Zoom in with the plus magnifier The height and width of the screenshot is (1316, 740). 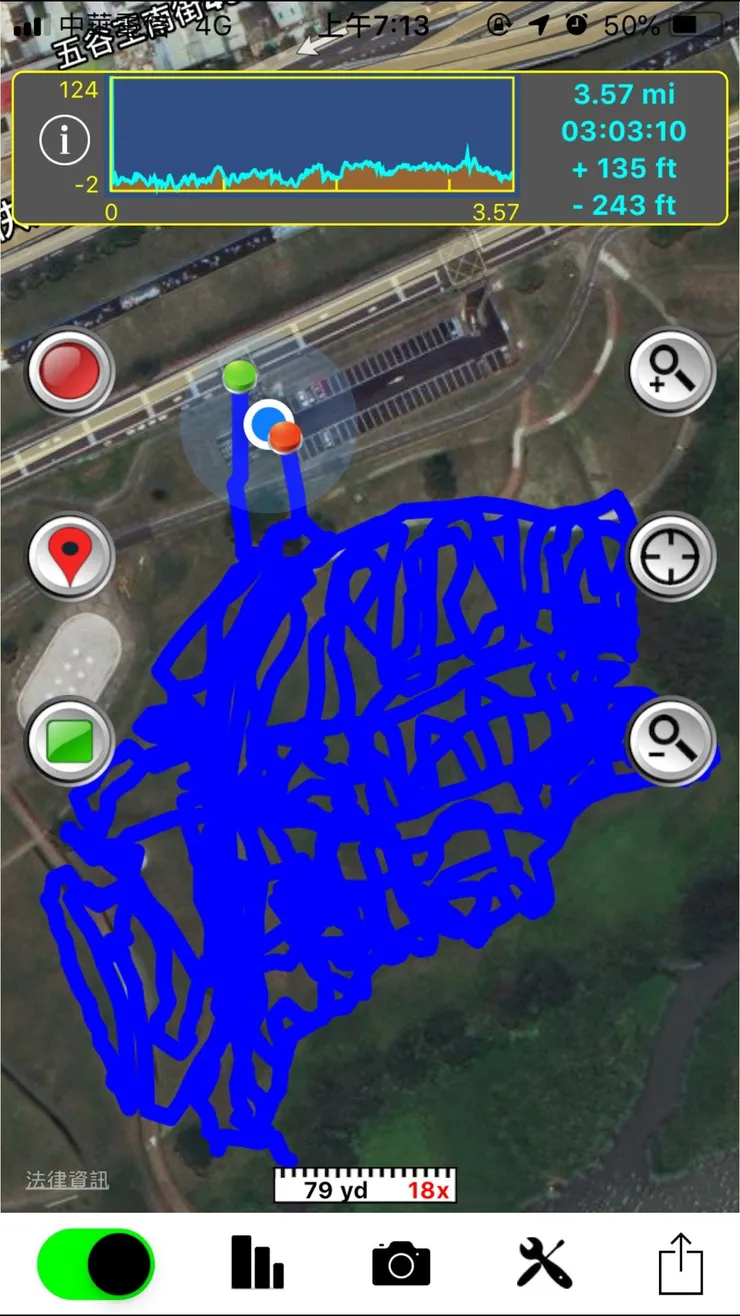pos(671,372)
